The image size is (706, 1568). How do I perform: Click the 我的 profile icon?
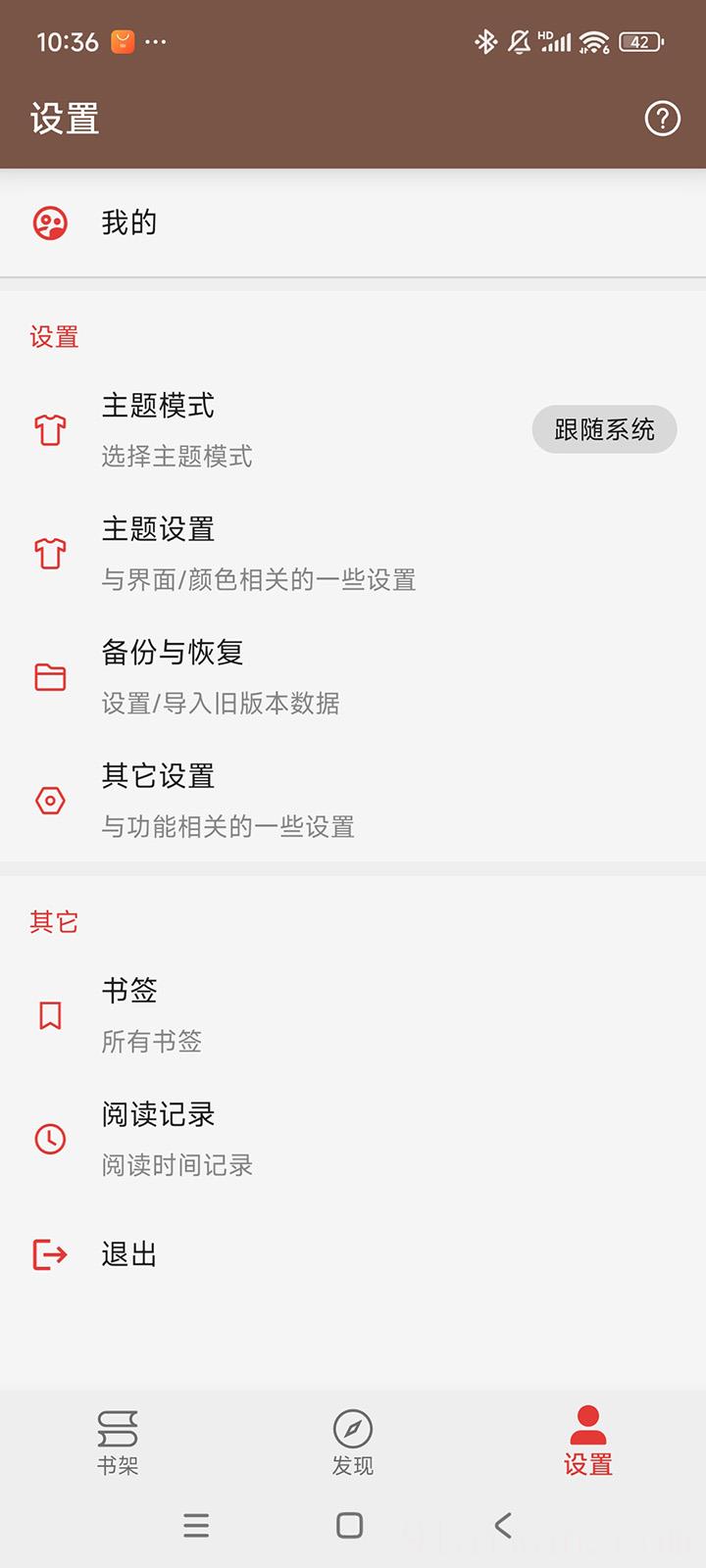click(52, 222)
